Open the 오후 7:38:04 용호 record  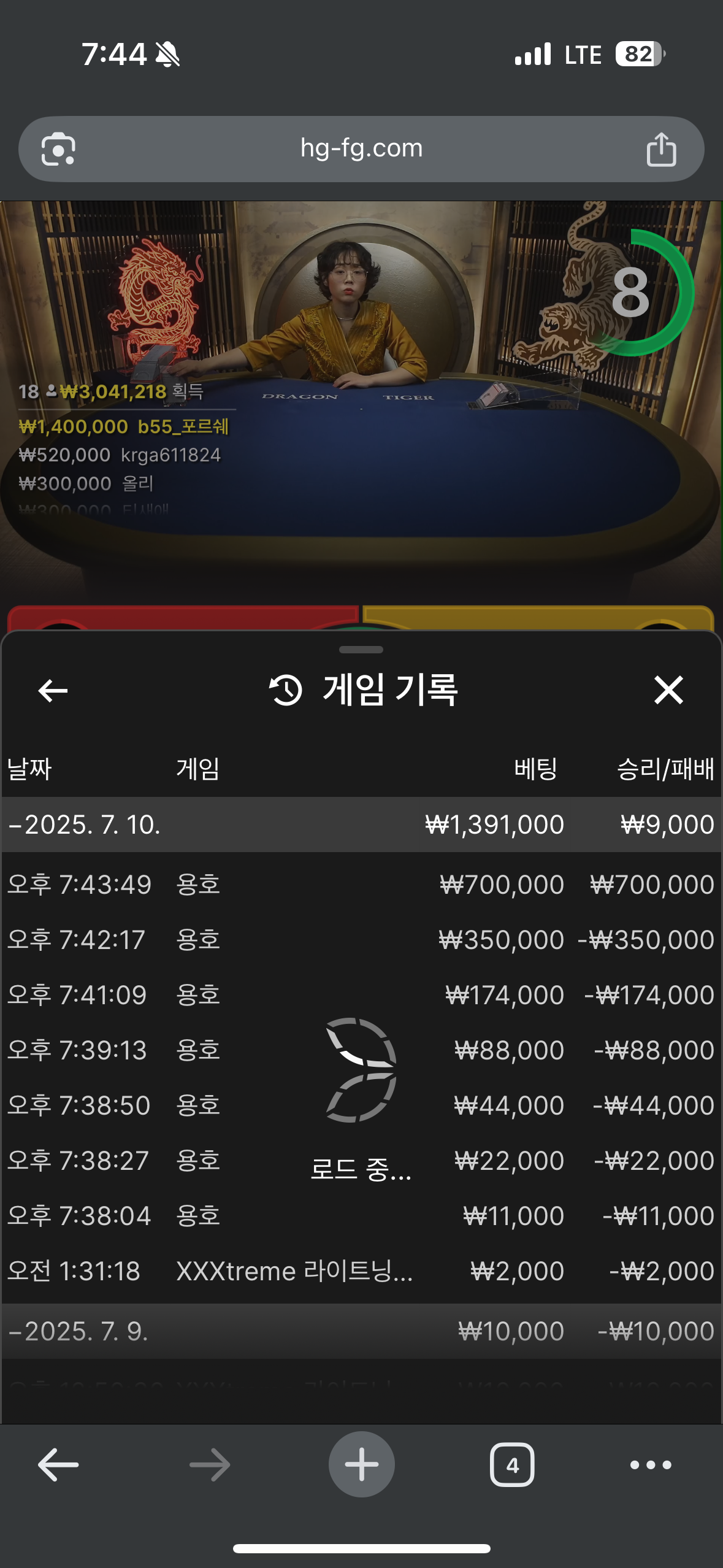coord(361,1216)
